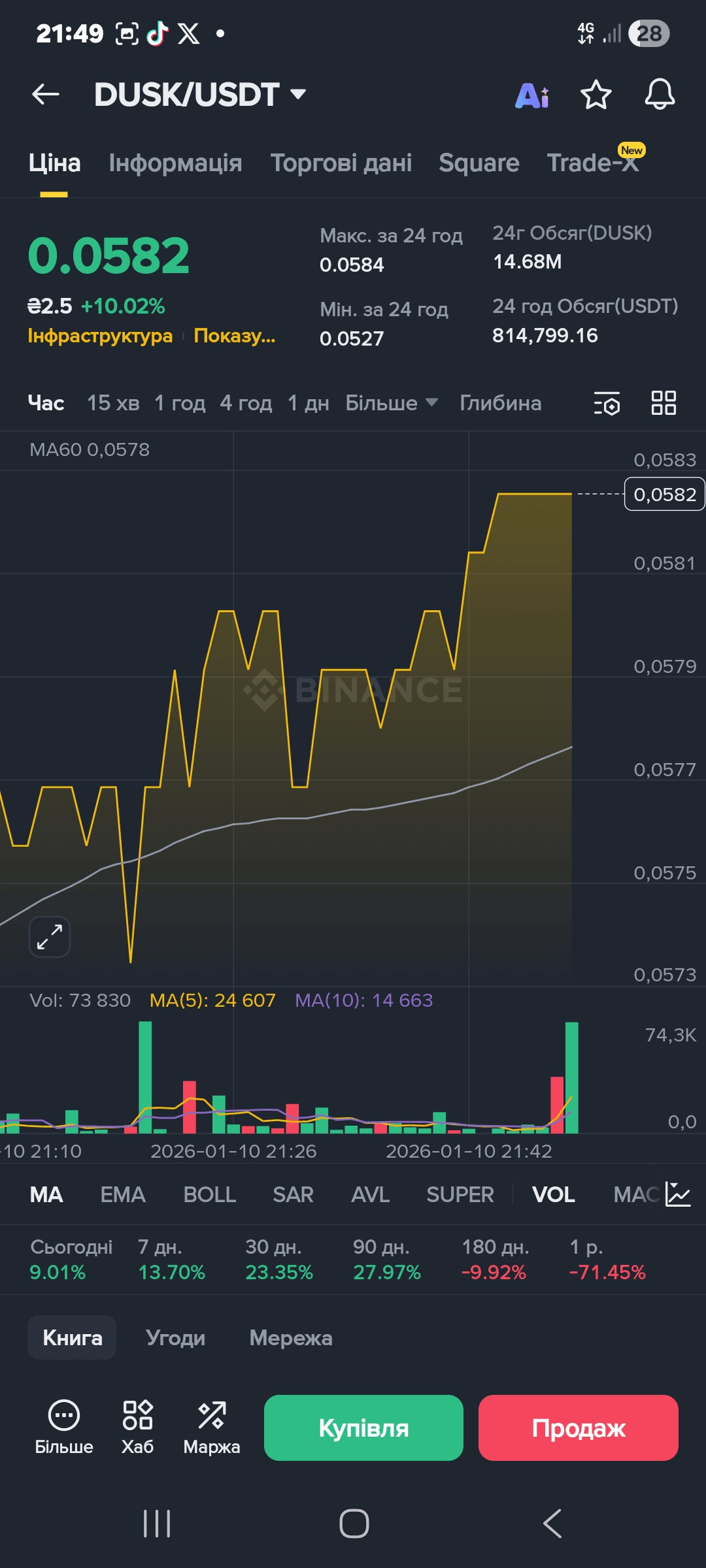Add DUSK/USDT to favorites star
Screen dimensions: 706x1568
tap(596, 95)
